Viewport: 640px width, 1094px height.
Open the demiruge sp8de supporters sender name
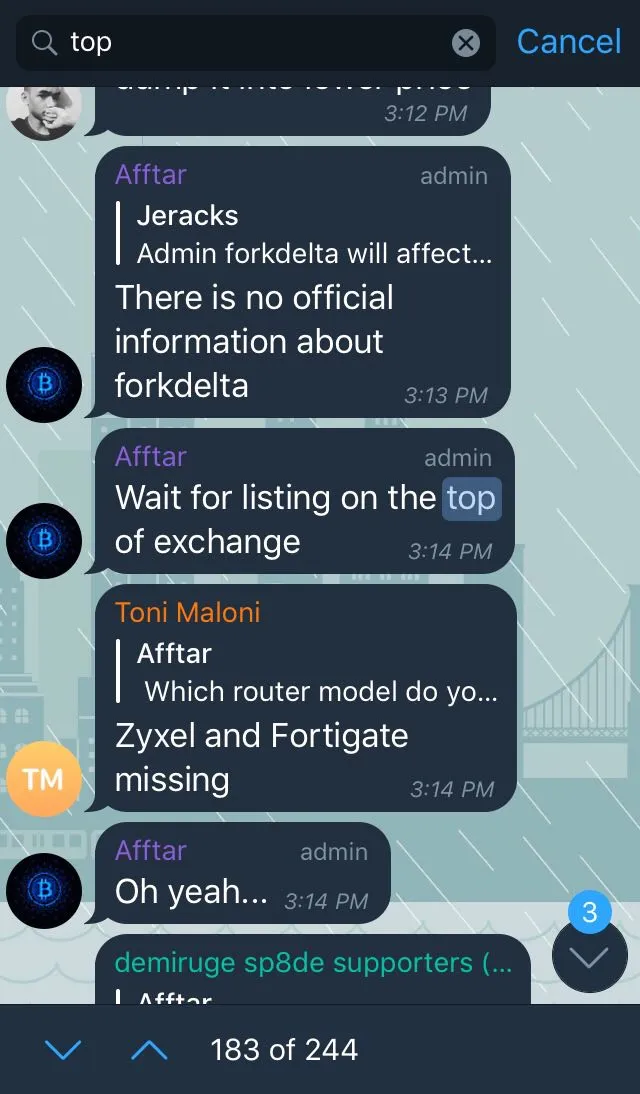[x=313, y=962]
